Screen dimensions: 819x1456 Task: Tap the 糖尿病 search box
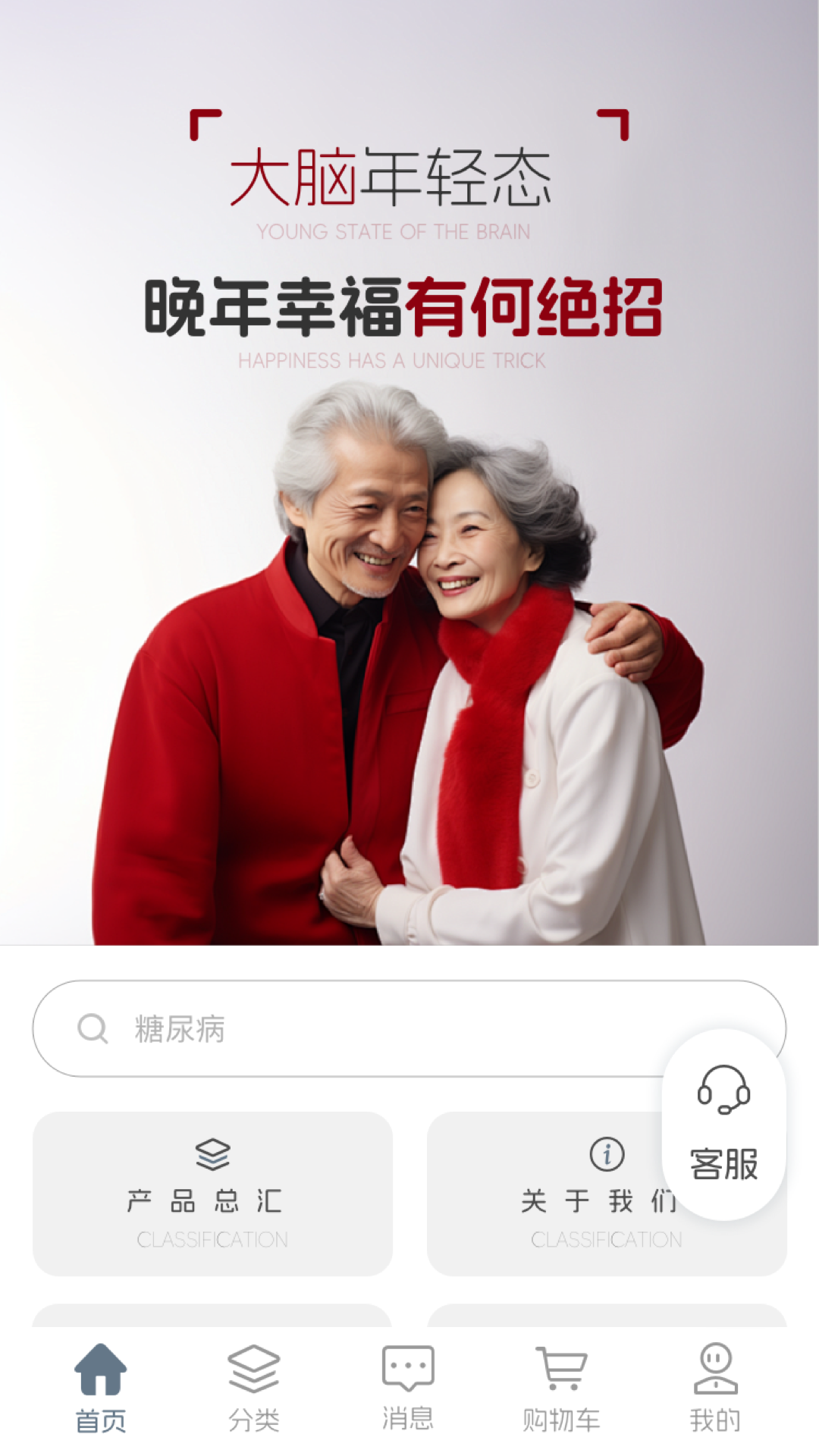(x=364, y=1028)
